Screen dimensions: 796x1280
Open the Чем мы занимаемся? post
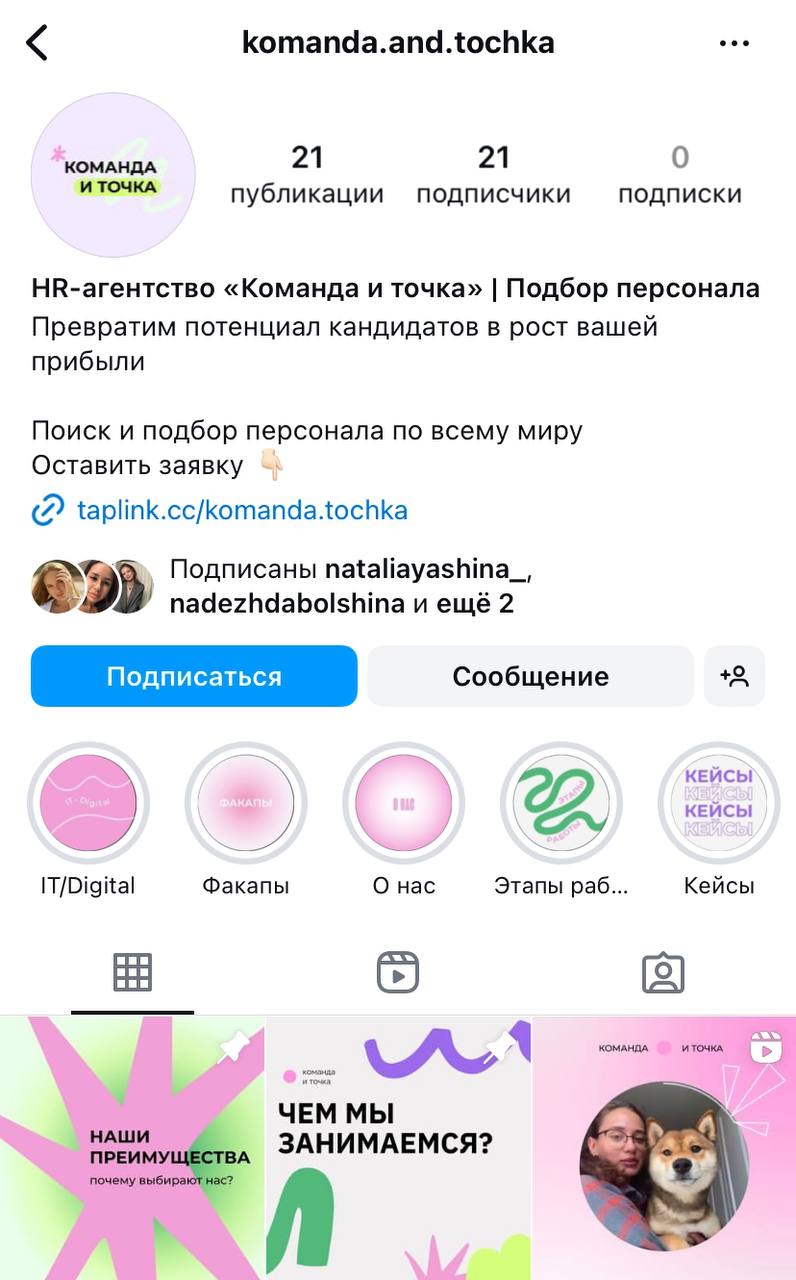pos(398,1148)
